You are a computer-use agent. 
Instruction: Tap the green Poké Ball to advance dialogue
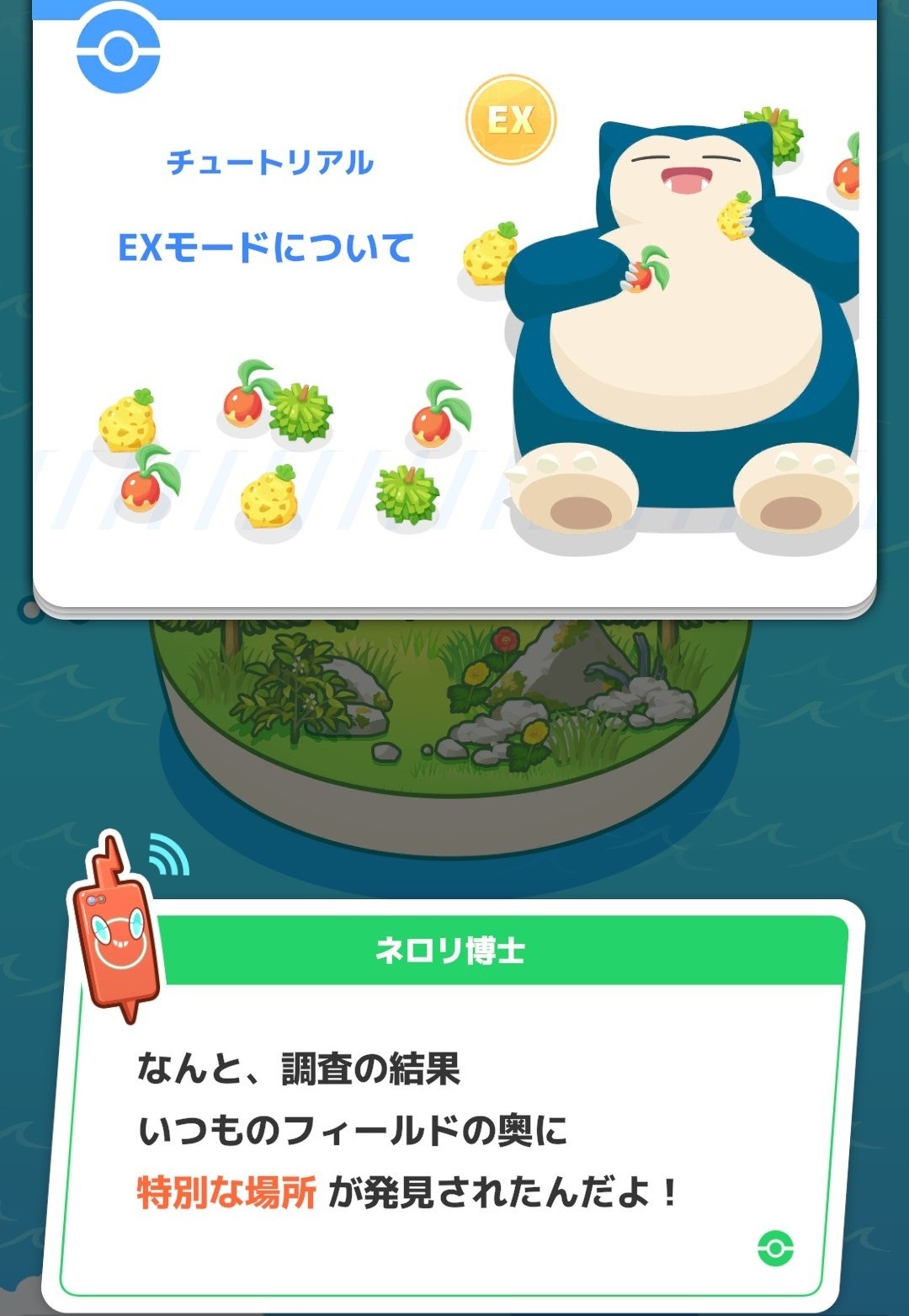(x=775, y=1248)
